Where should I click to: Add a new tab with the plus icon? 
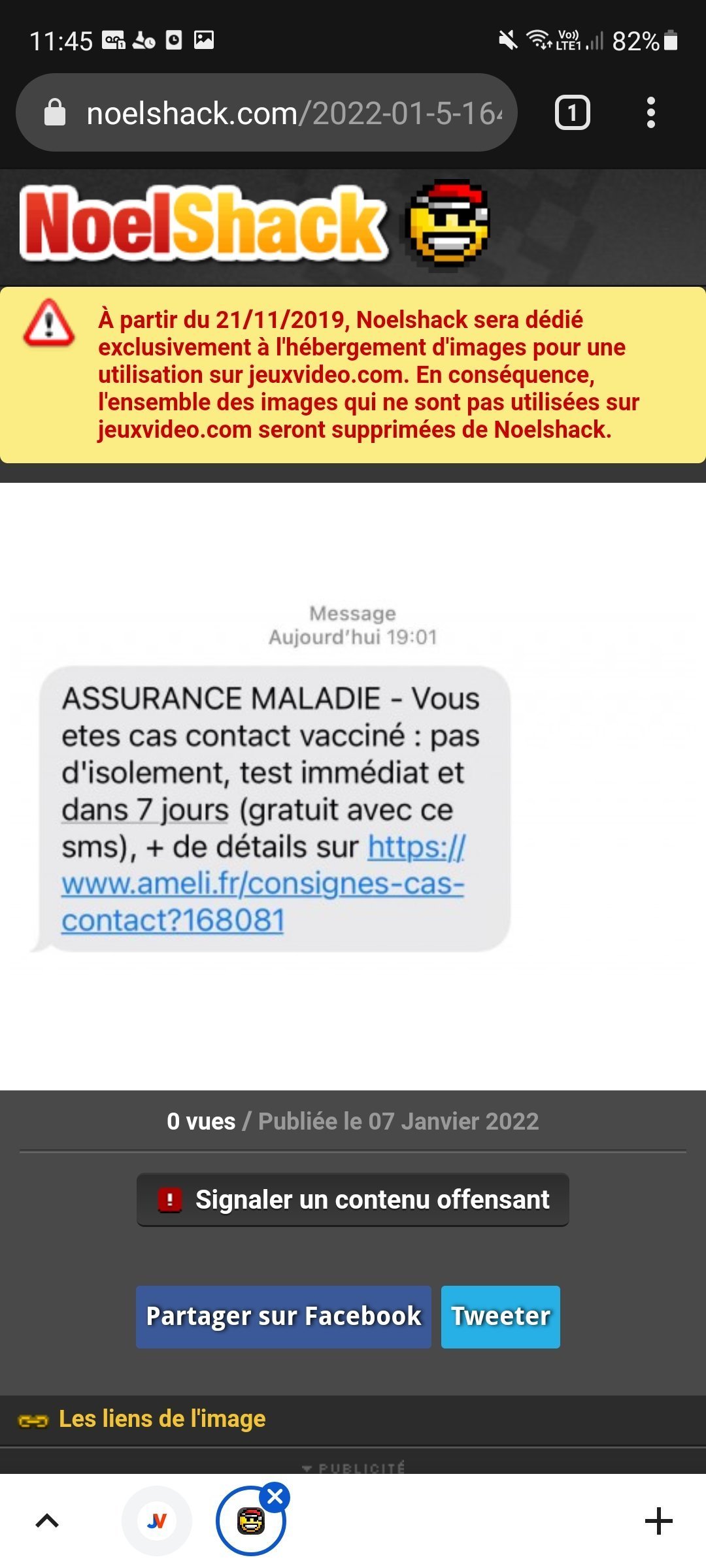point(658,1521)
